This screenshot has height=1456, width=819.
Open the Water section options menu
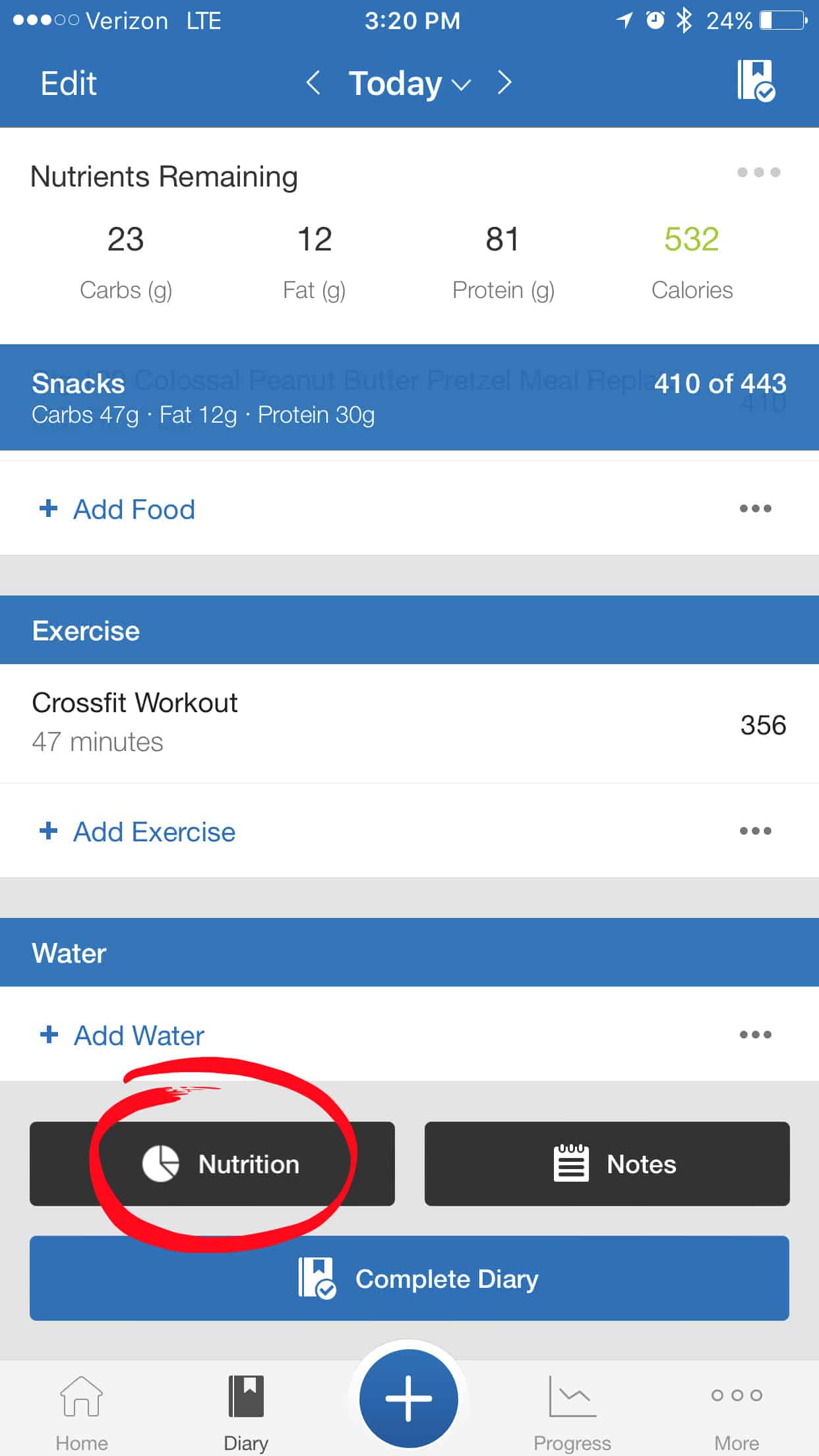click(754, 1035)
